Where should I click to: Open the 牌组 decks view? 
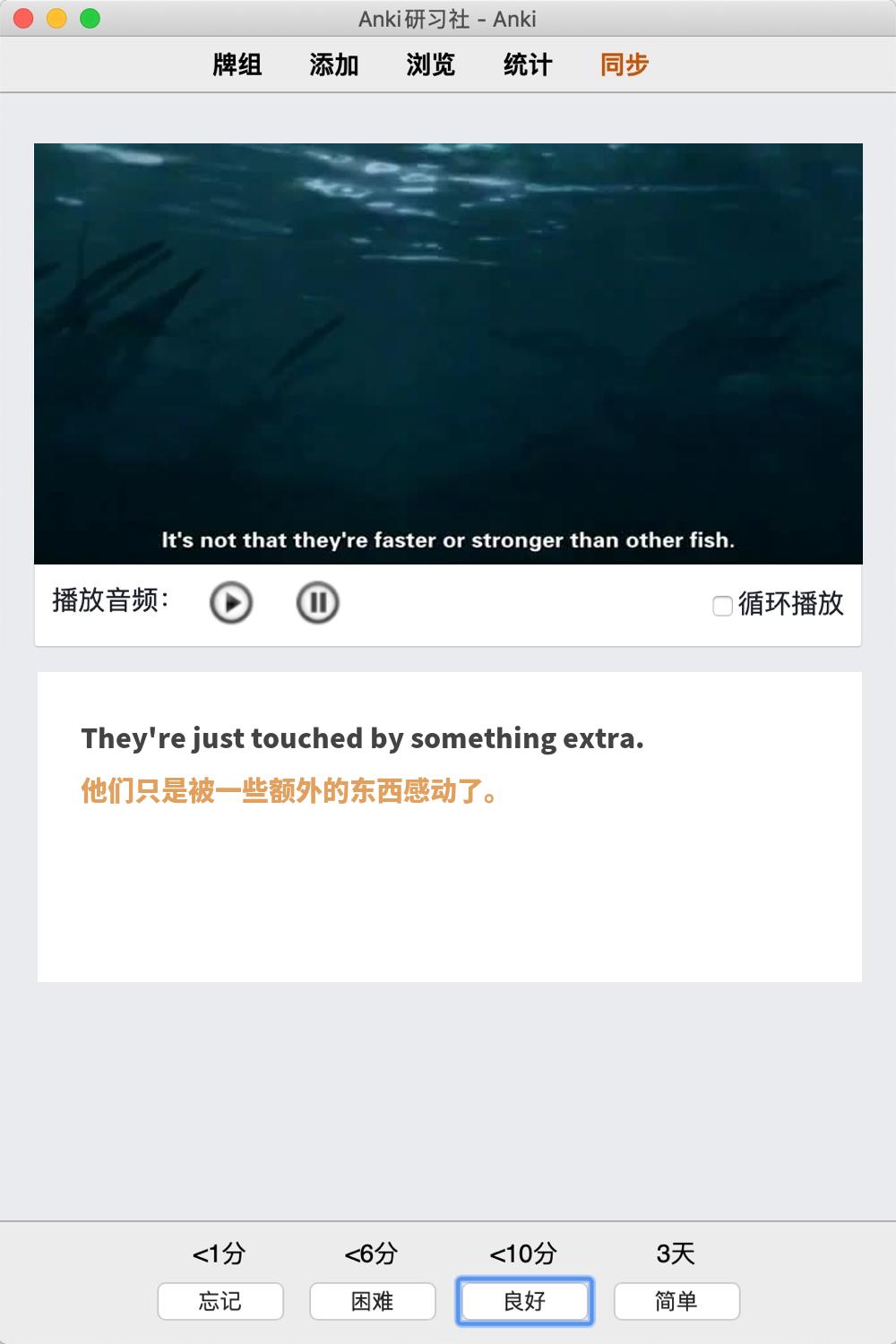(237, 65)
